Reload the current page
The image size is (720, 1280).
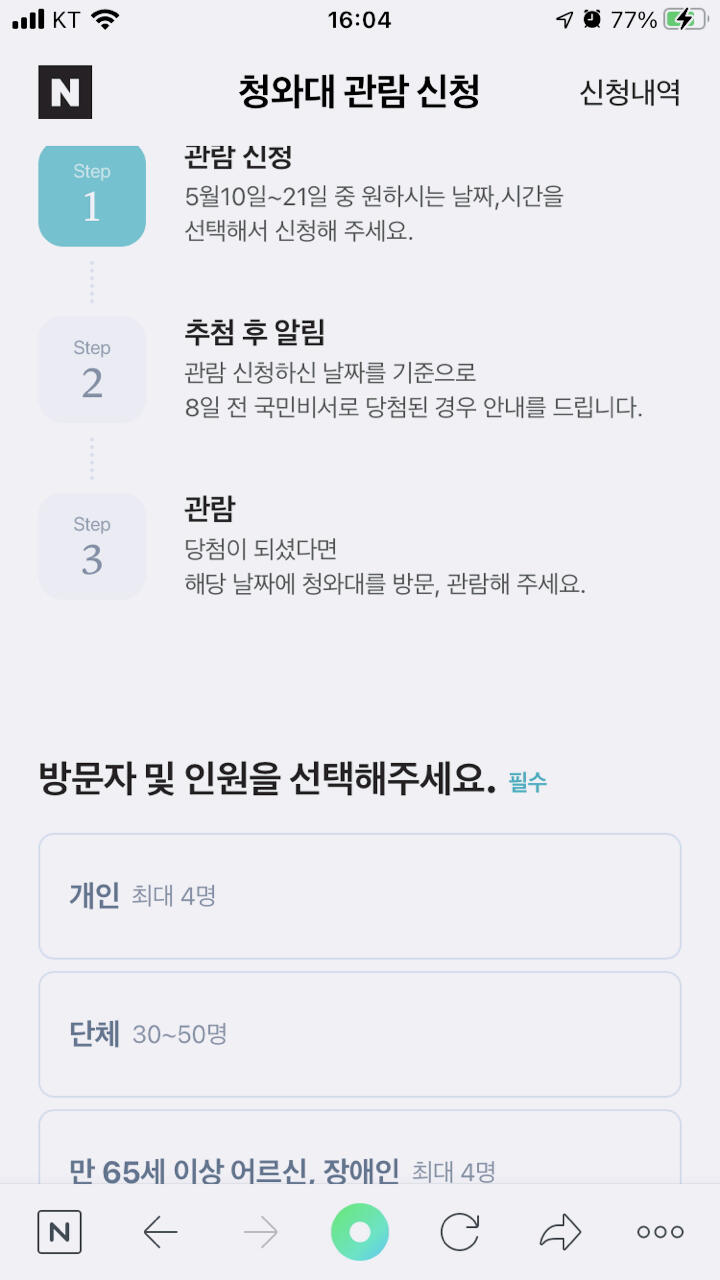pyautogui.click(x=460, y=1233)
